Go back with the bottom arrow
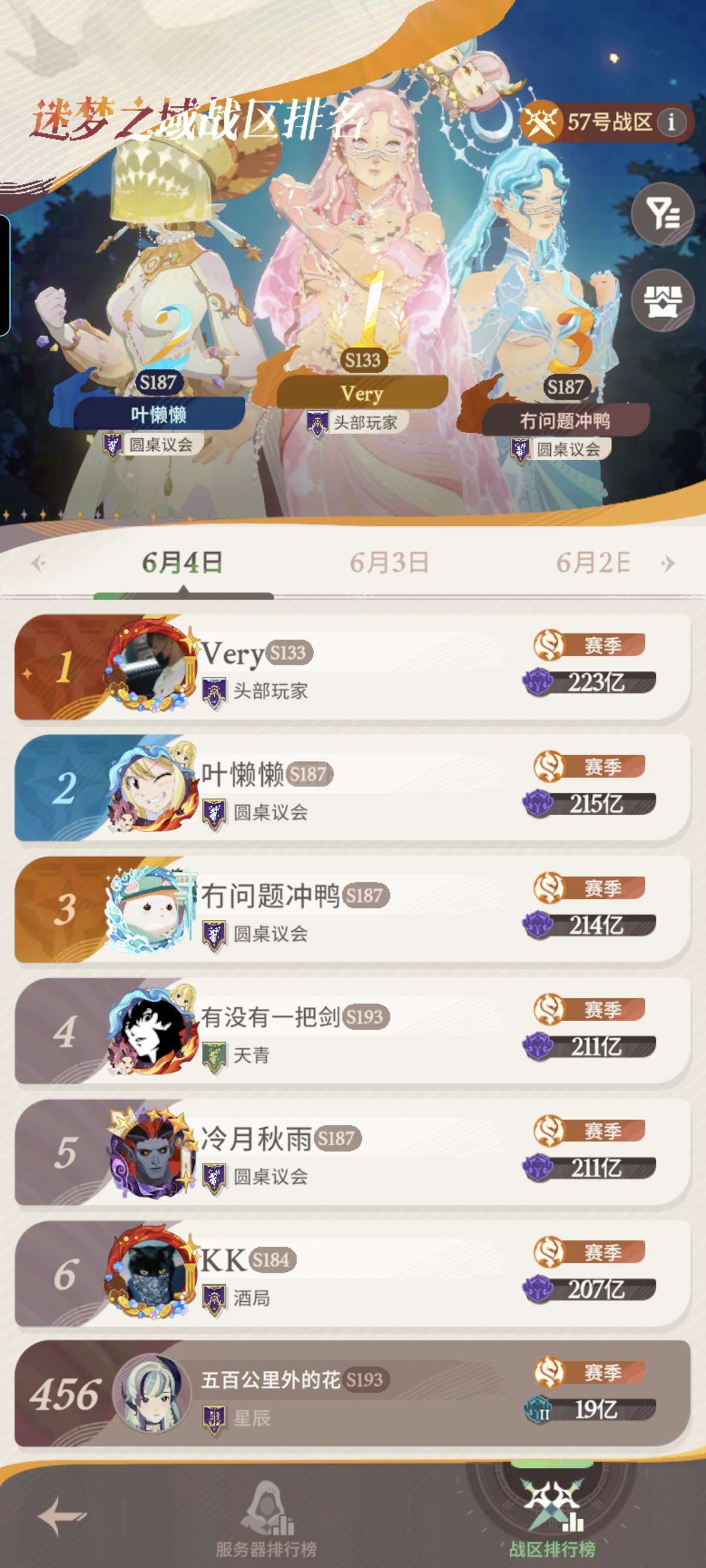 (x=62, y=1515)
